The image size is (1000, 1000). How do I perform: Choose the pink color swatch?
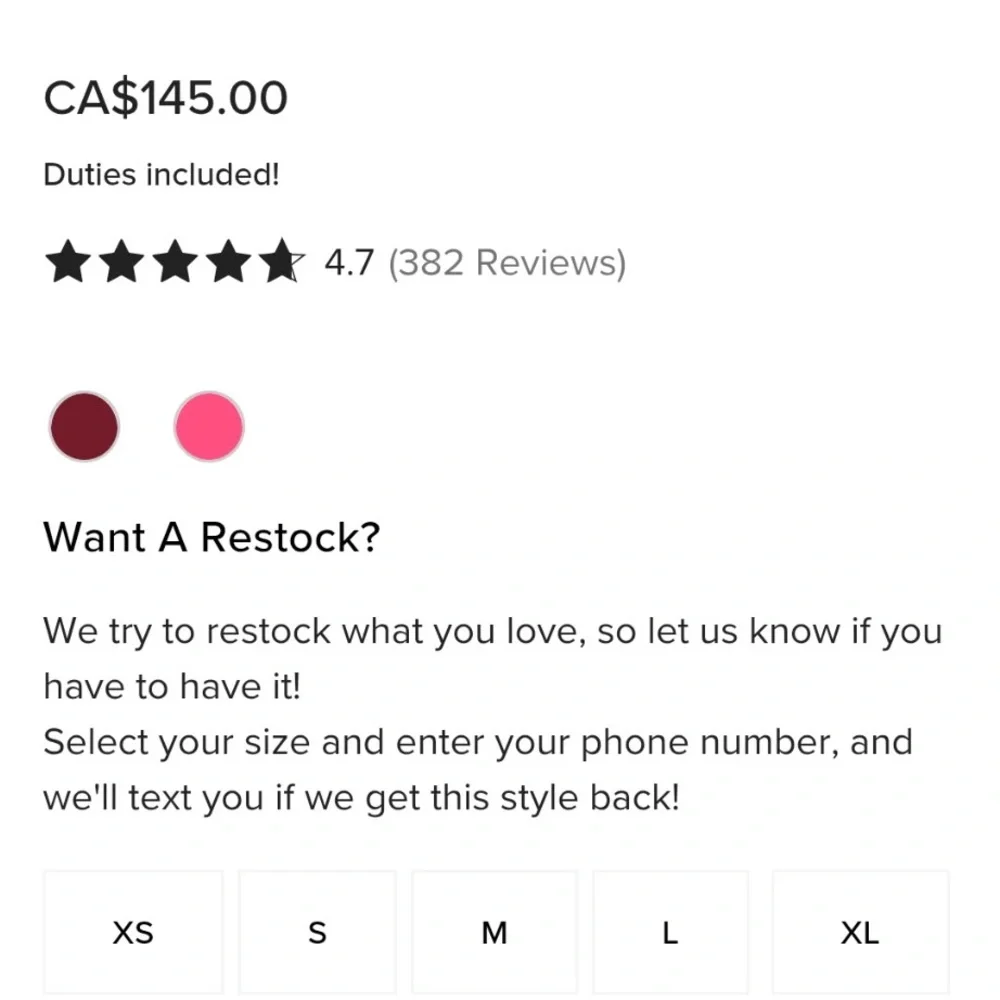(x=209, y=426)
